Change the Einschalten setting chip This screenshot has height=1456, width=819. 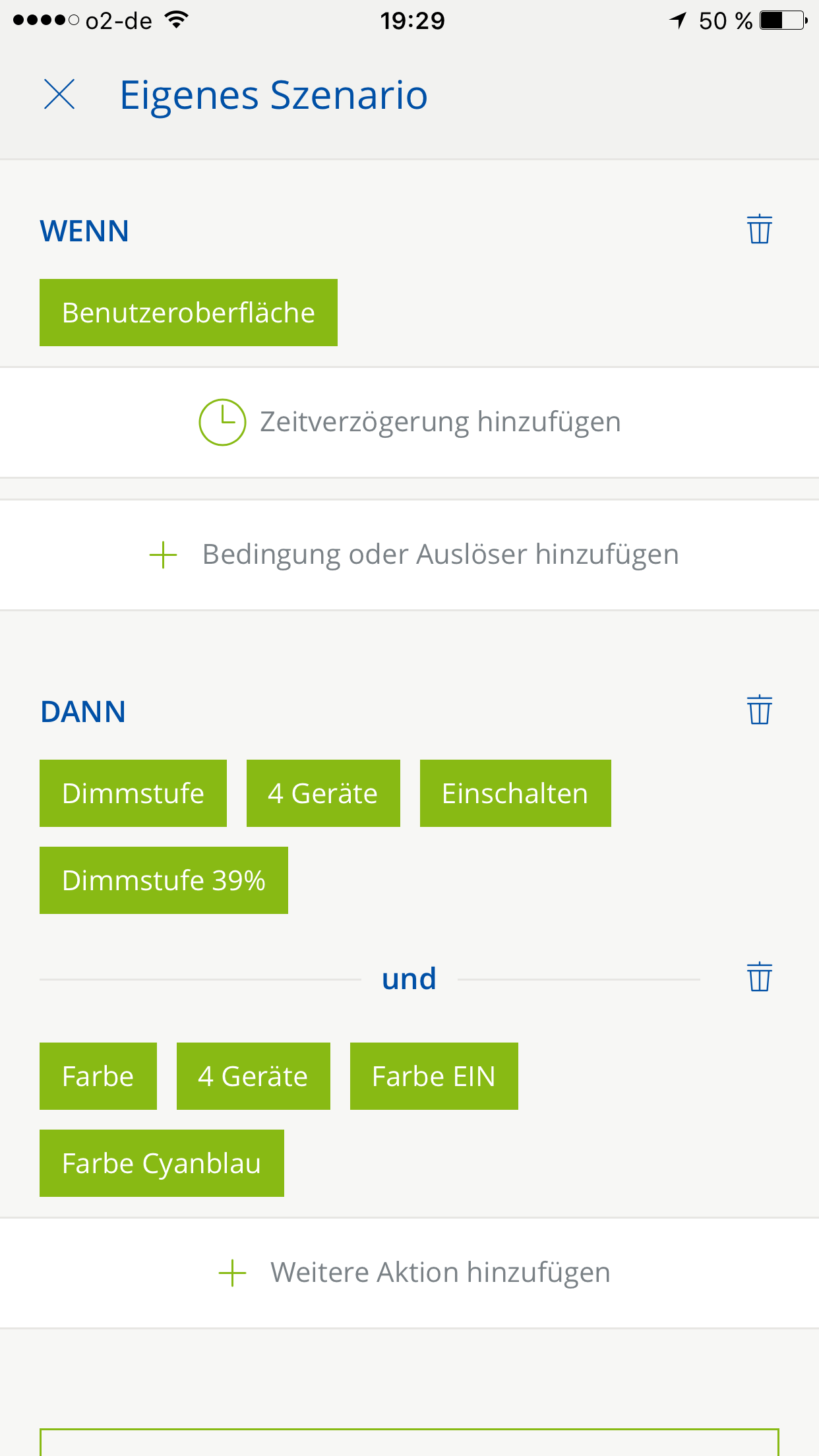(x=515, y=793)
